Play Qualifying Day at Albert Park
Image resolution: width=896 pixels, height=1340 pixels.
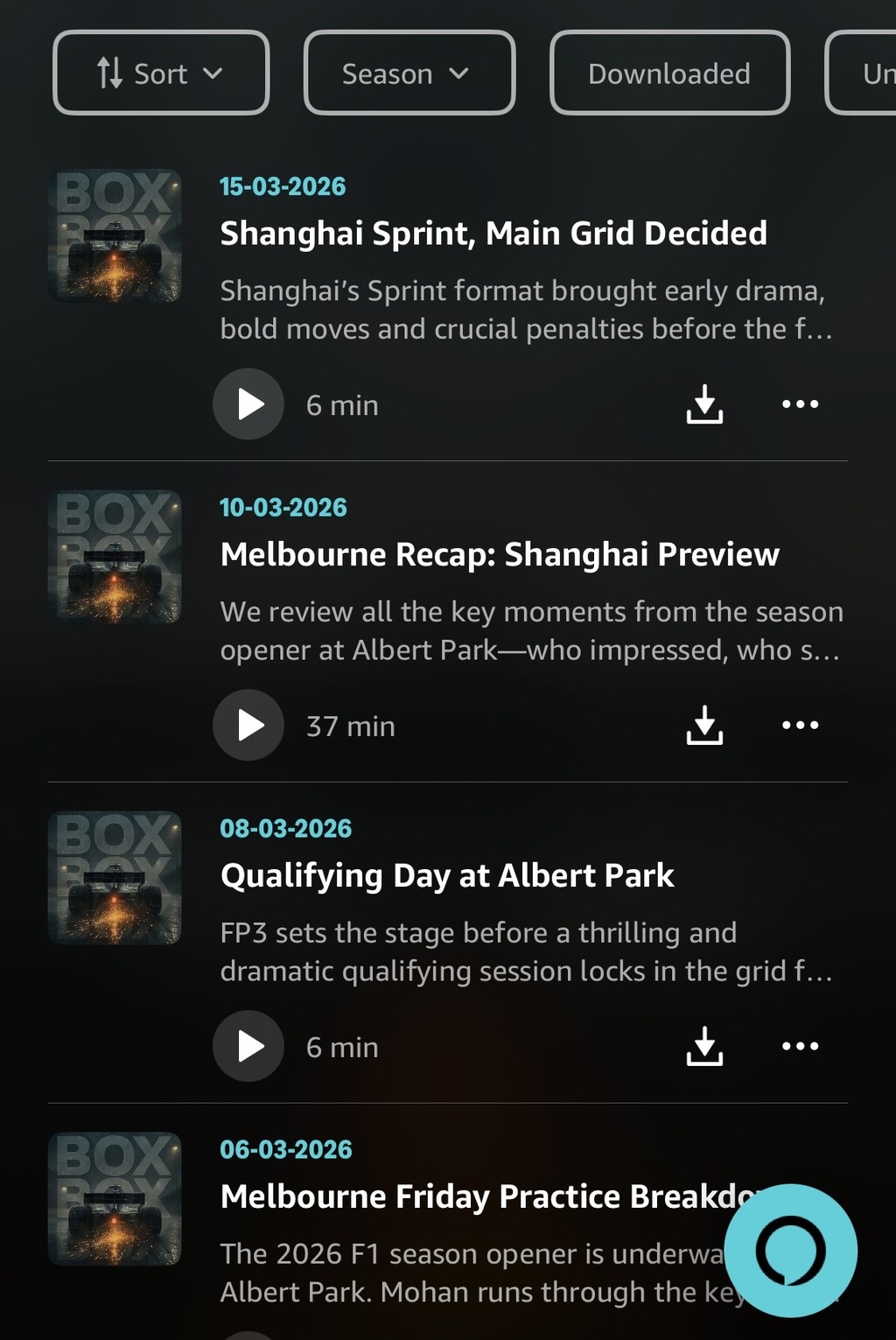click(x=248, y=1047)
